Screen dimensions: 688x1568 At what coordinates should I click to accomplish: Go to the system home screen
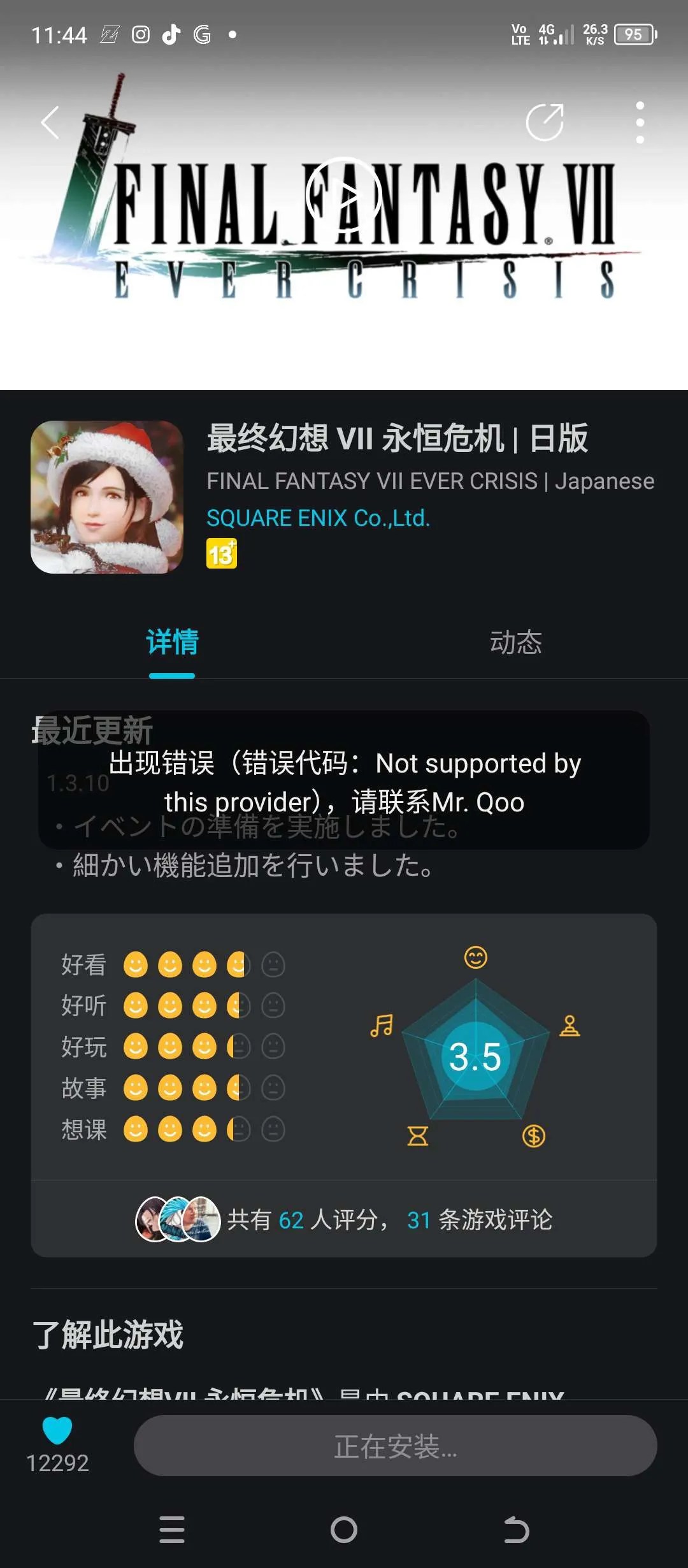click(x=344, y=1530)
